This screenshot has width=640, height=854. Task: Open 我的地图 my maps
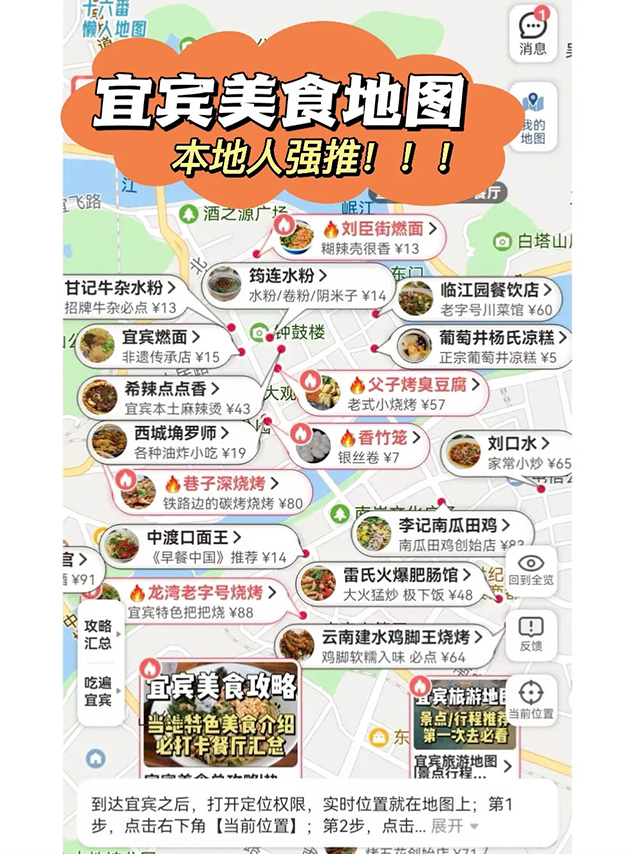tap(532, 118)
